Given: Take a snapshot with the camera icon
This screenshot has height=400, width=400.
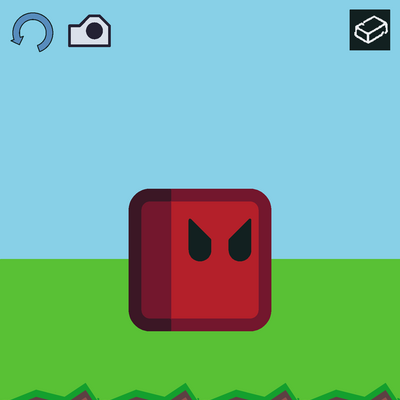Looking at the screenshot, I should pos(89,31).
